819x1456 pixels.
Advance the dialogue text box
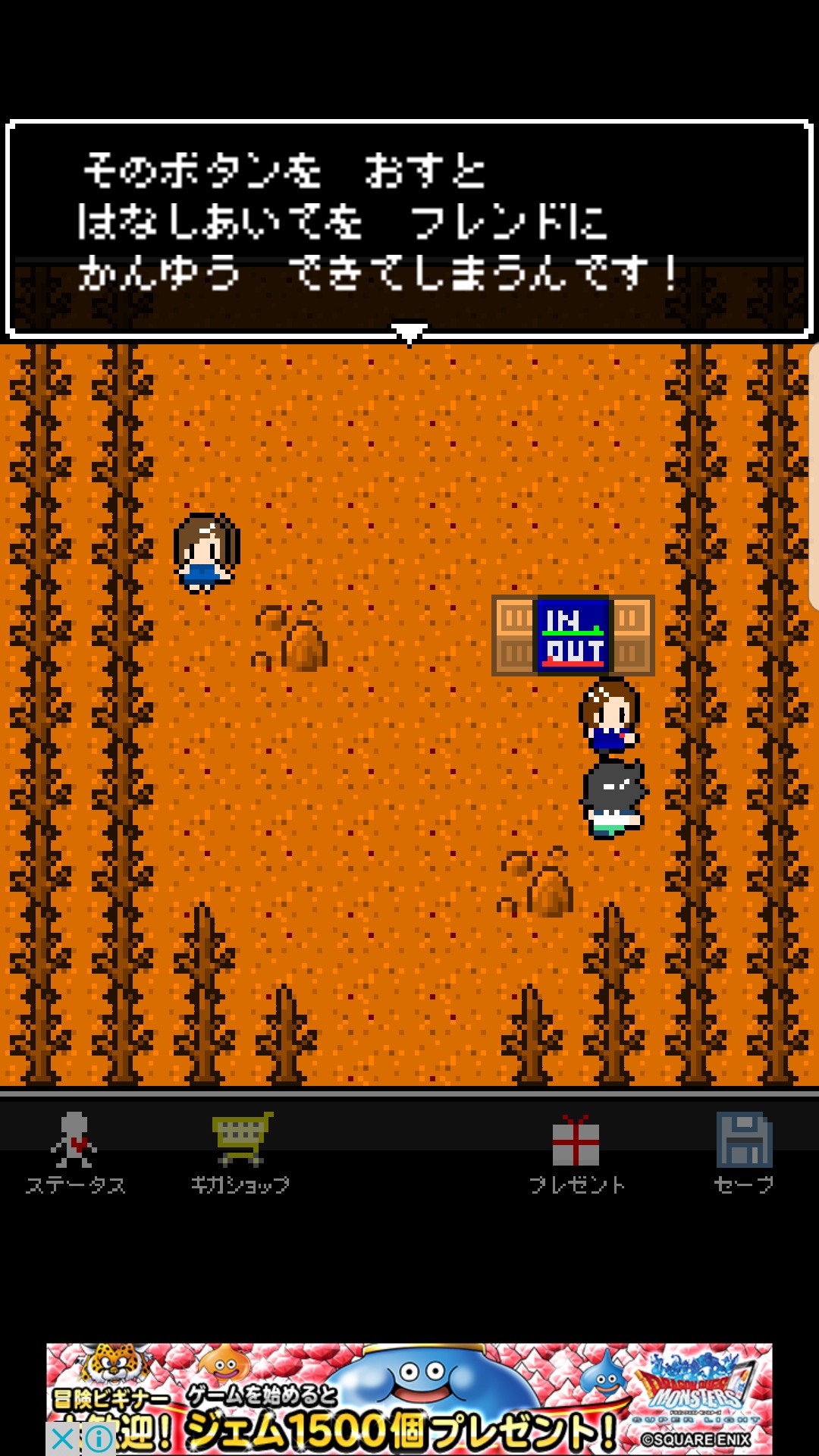pos(409,227)
